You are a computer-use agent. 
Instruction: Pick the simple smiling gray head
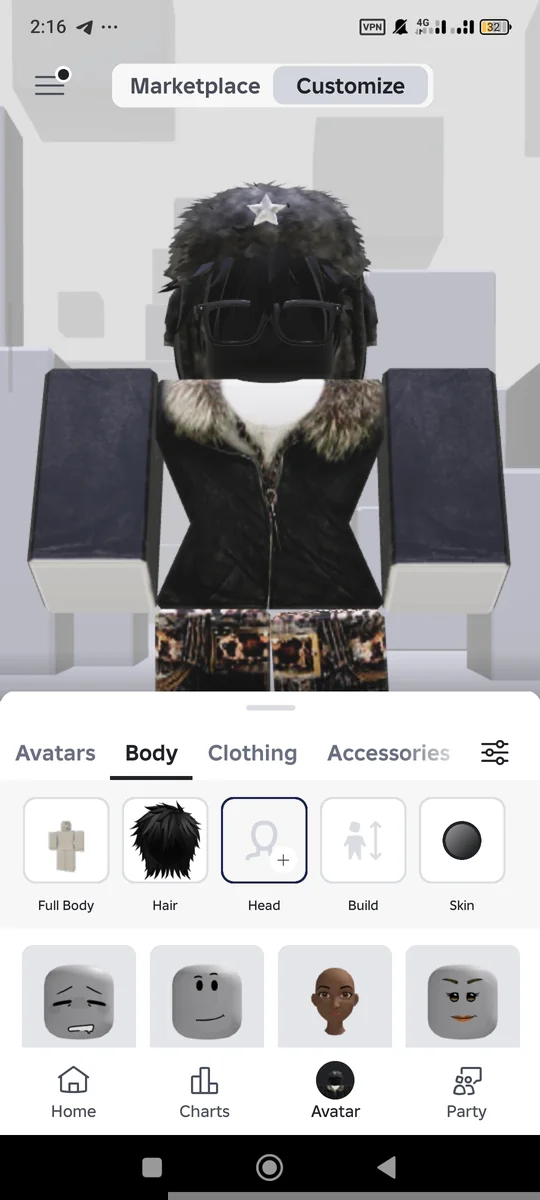coord(207,996)
